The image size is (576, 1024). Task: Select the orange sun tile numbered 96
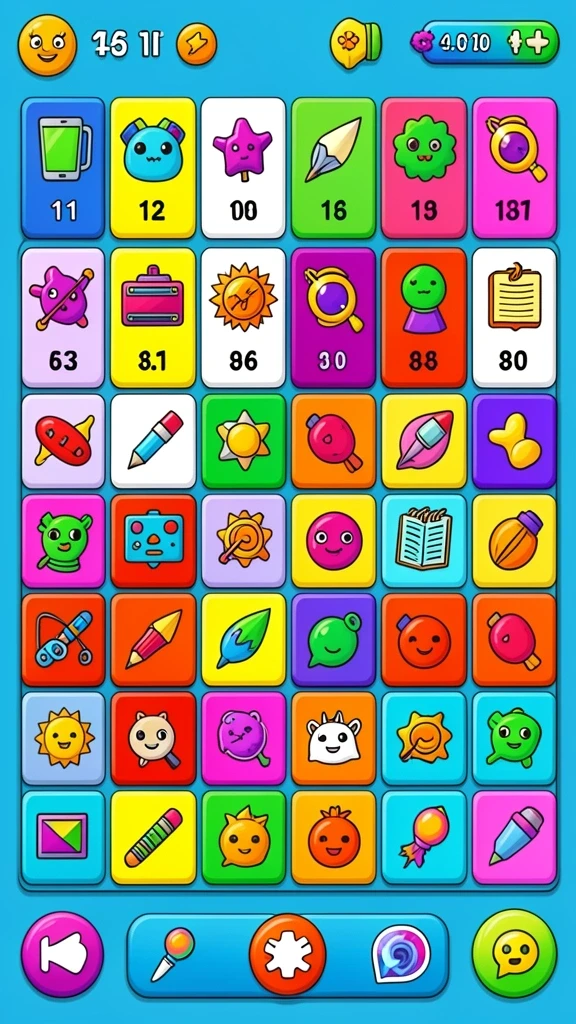point(243,317)
